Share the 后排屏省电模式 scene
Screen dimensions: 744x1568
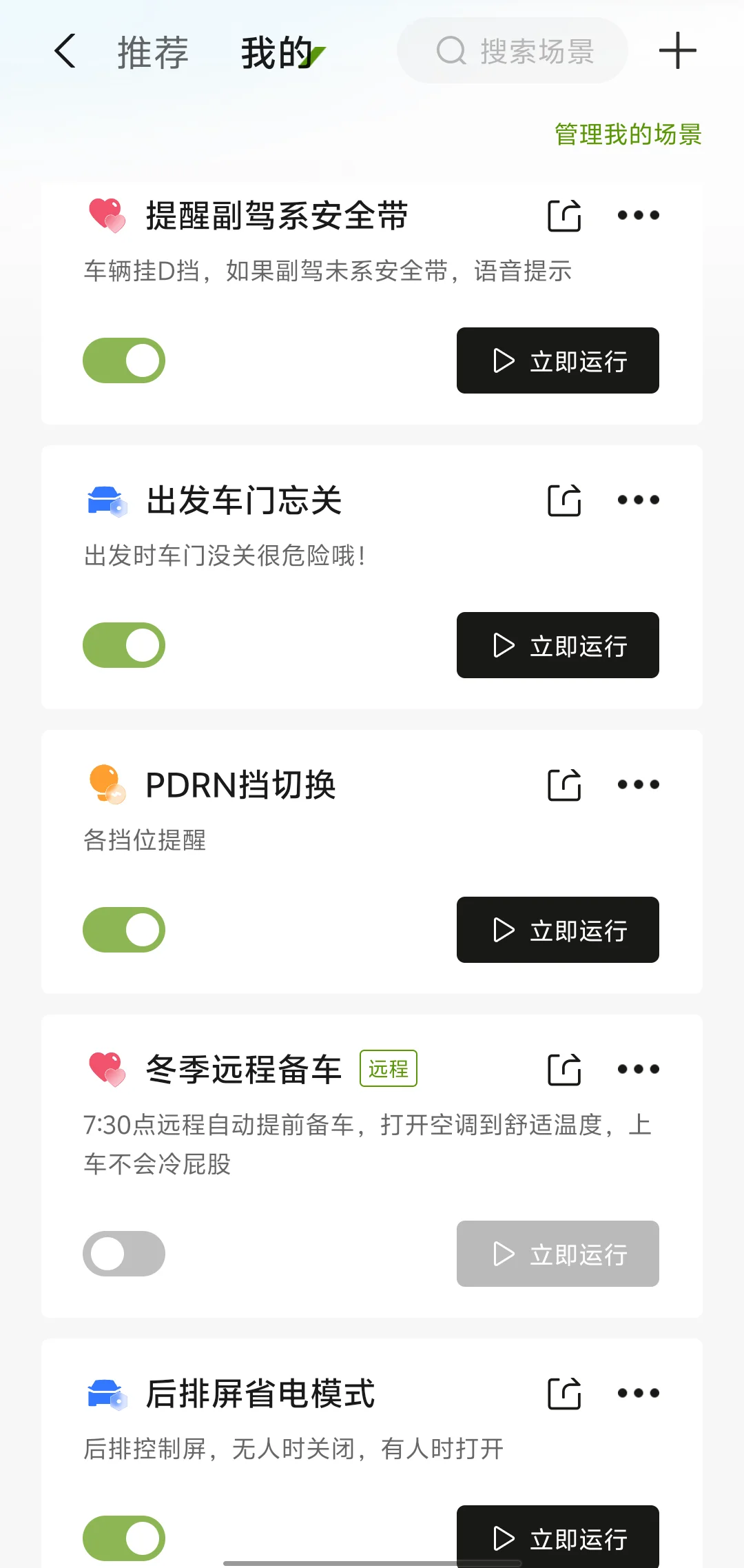point(564,1394)
